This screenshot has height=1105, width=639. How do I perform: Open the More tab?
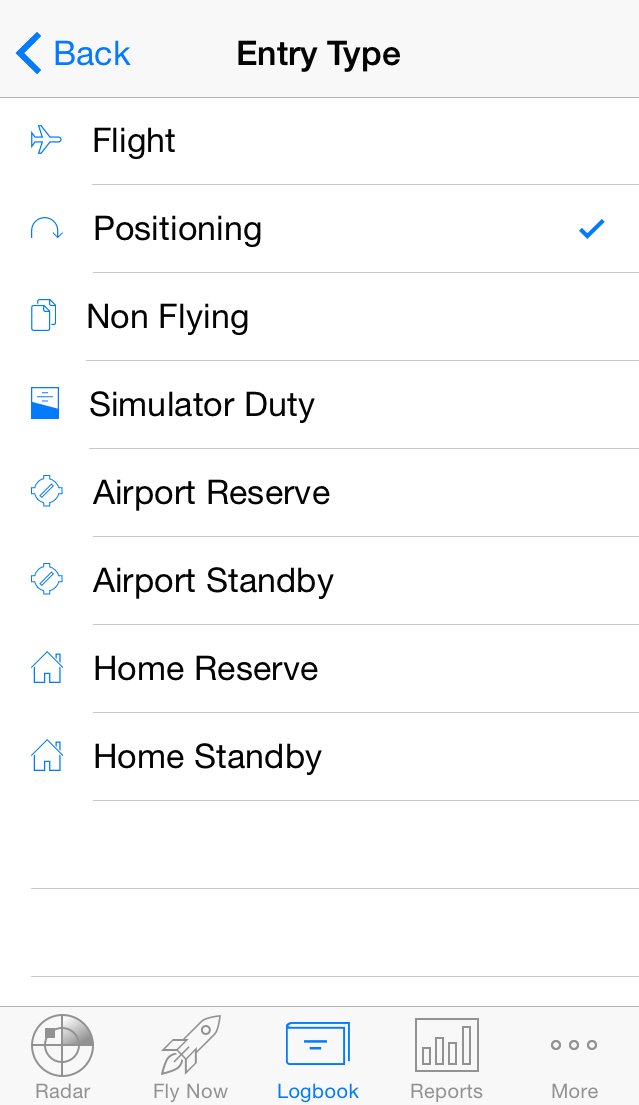click(574, 1056)
